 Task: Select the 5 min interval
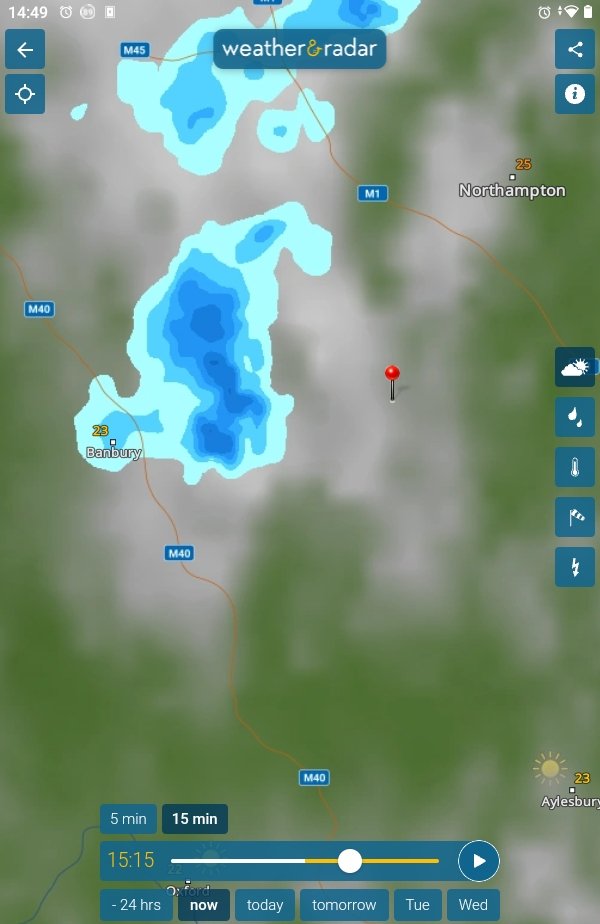[x=128, y=819]
